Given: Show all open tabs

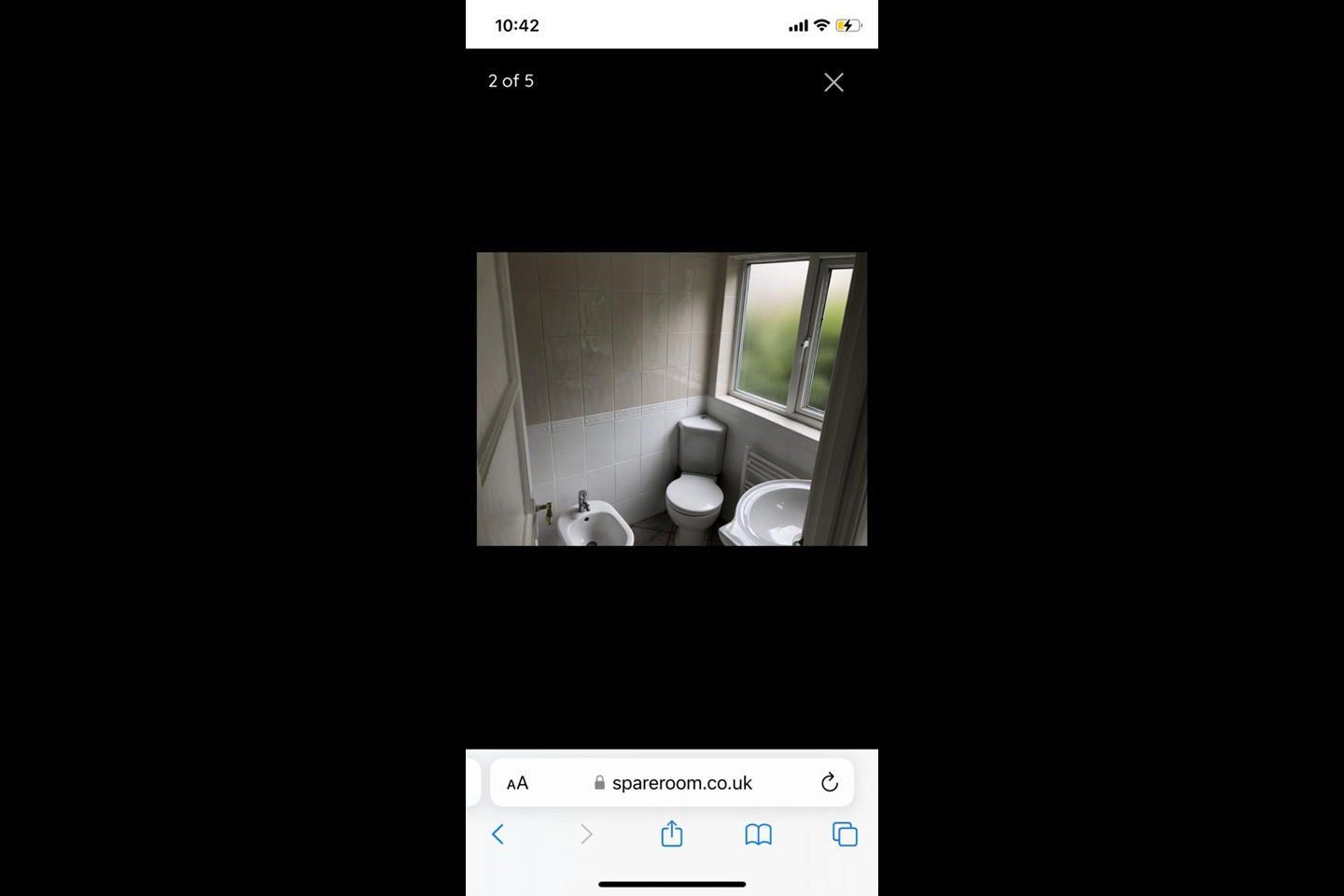Looking at the screenshot, I should (x=845, y=833).
